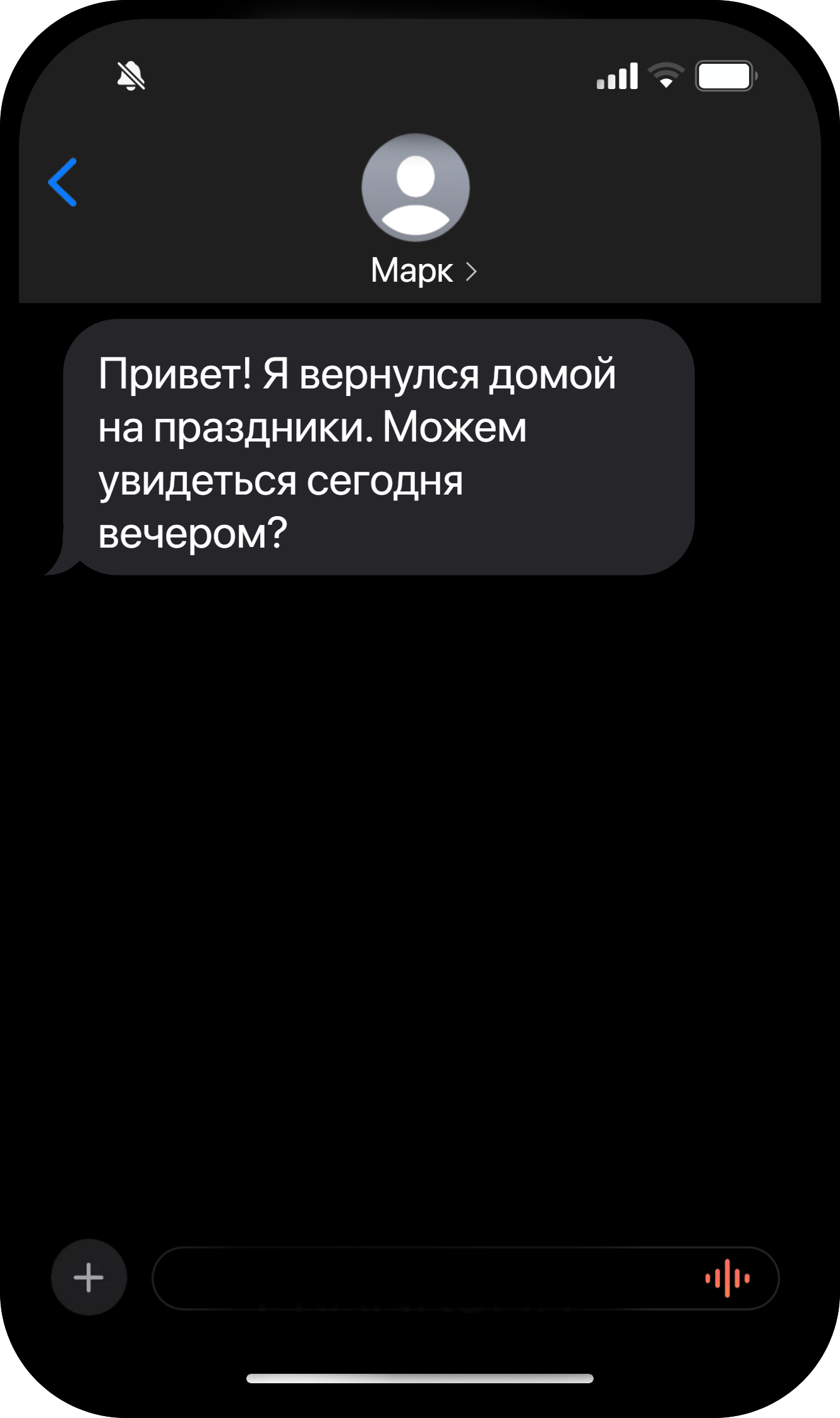
Task: Open Марк's contact details
Action: coord(423,271)
